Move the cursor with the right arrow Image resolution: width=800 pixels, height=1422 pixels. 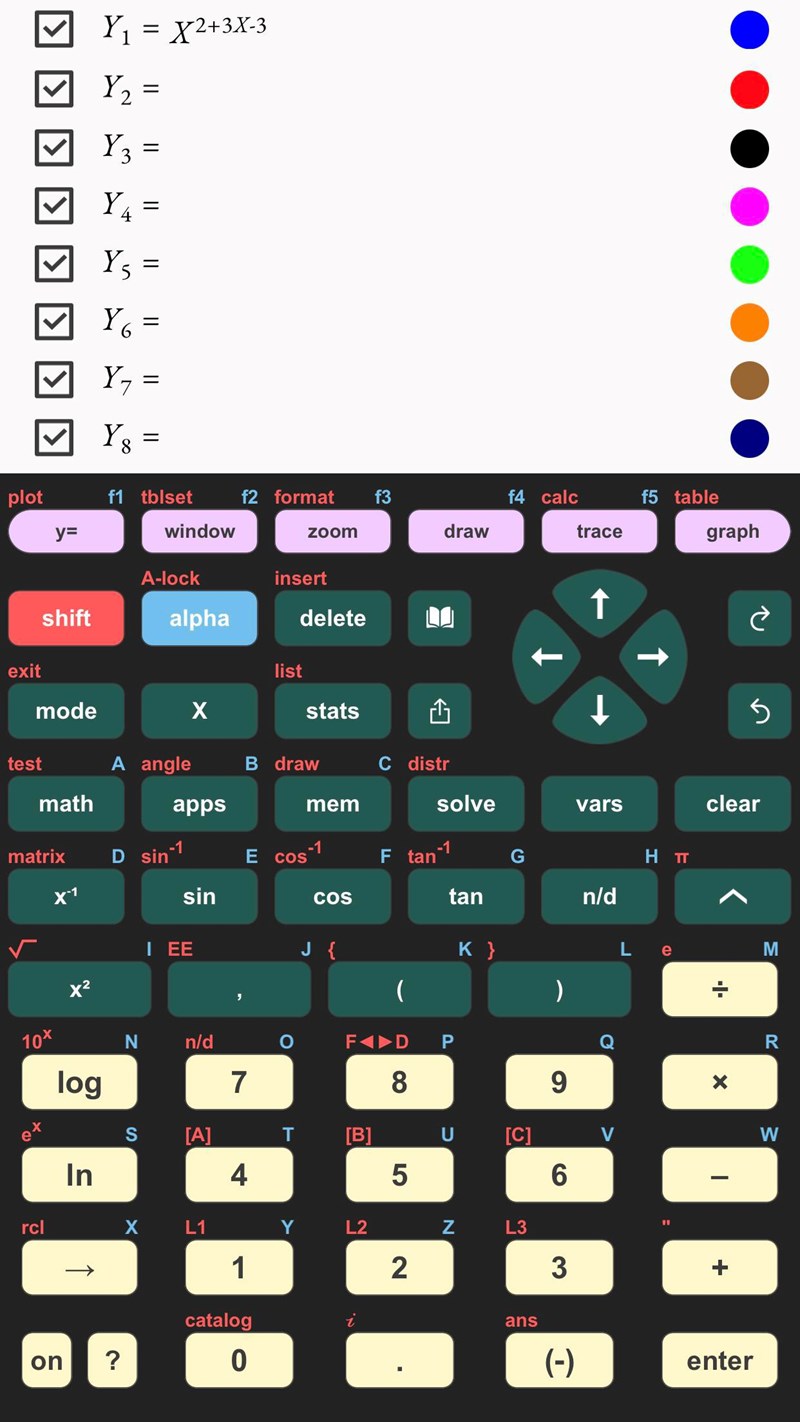(654, 657)
